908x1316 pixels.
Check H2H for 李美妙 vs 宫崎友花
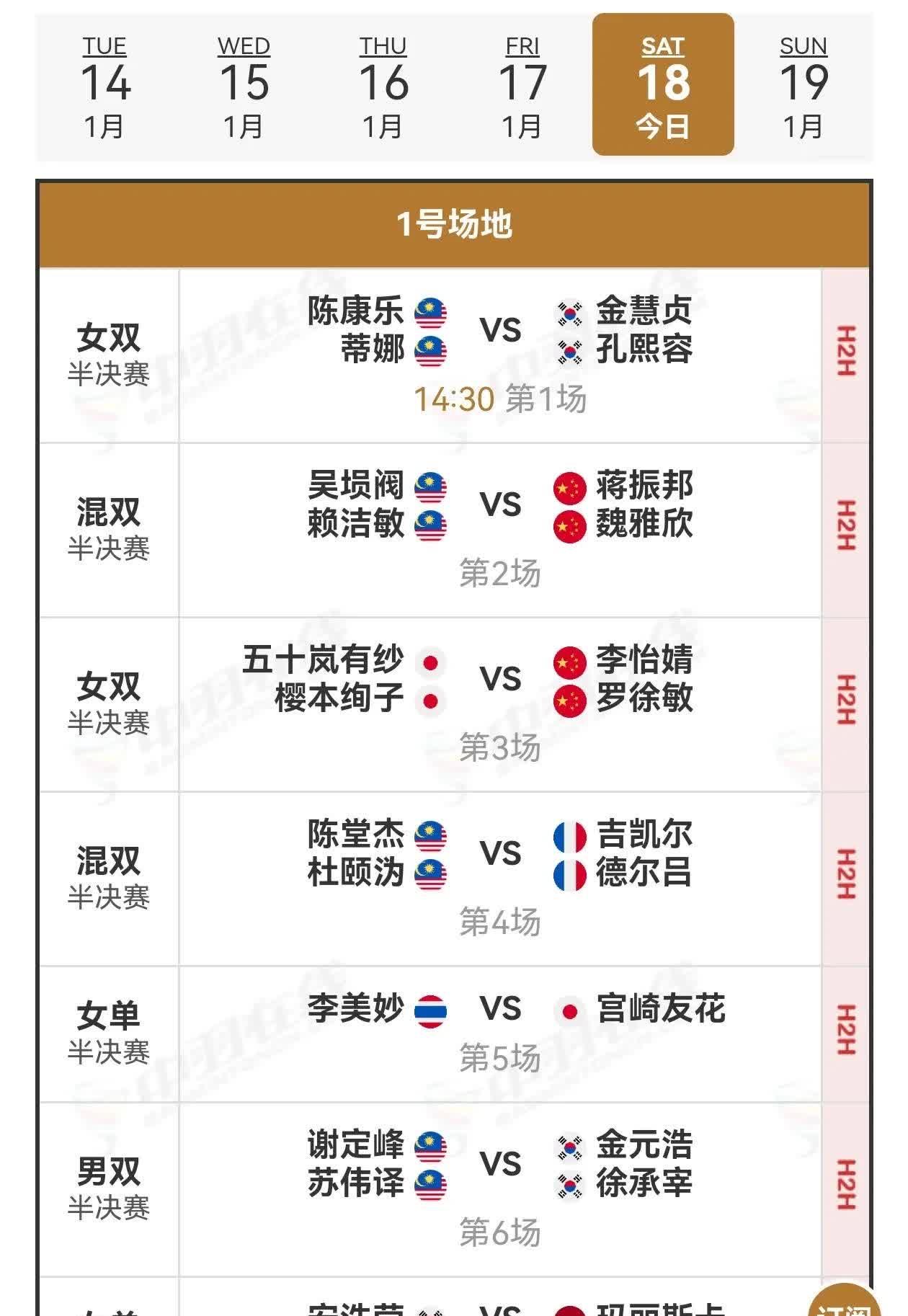[x=845, y=1031]
